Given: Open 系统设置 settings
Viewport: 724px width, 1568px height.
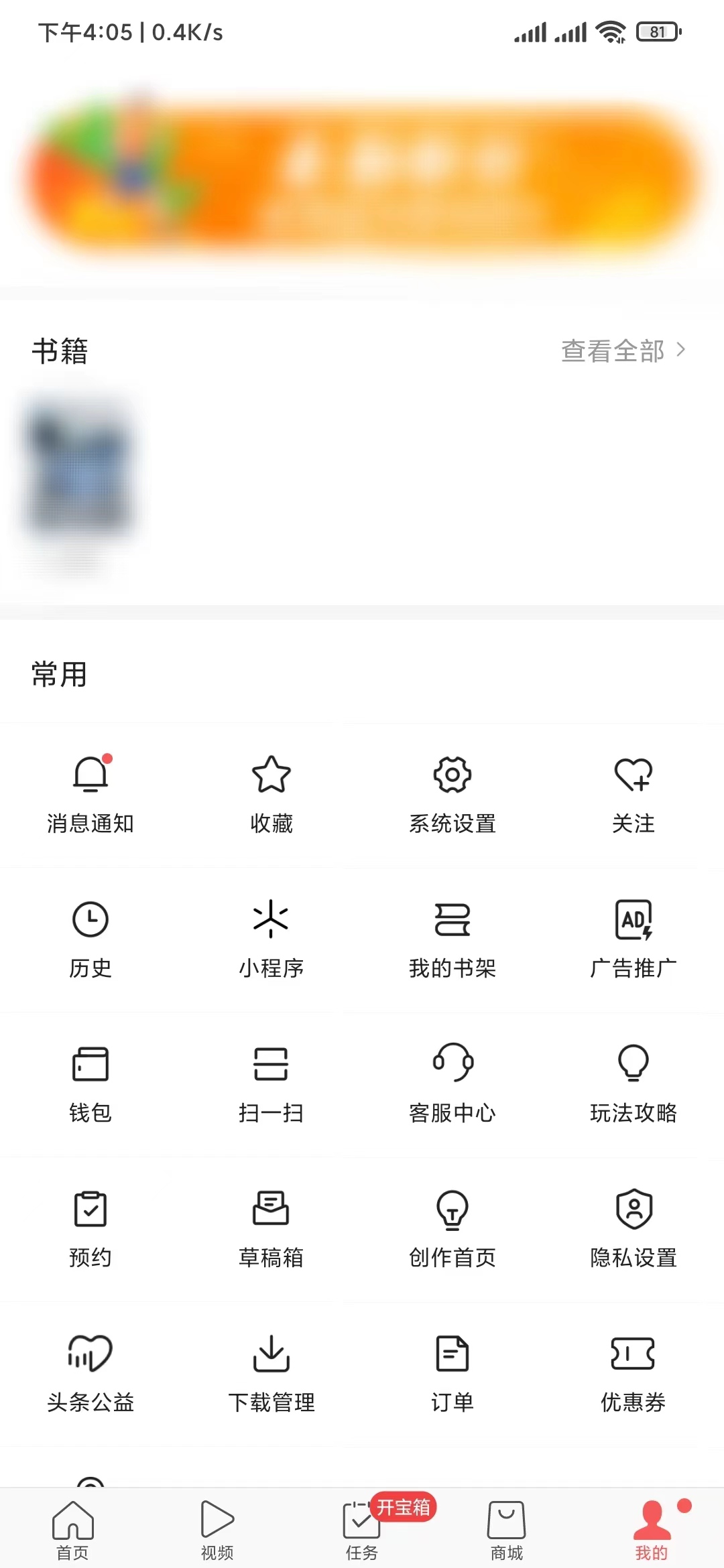Looking at the screenshot, I should (x=452, y=794).
